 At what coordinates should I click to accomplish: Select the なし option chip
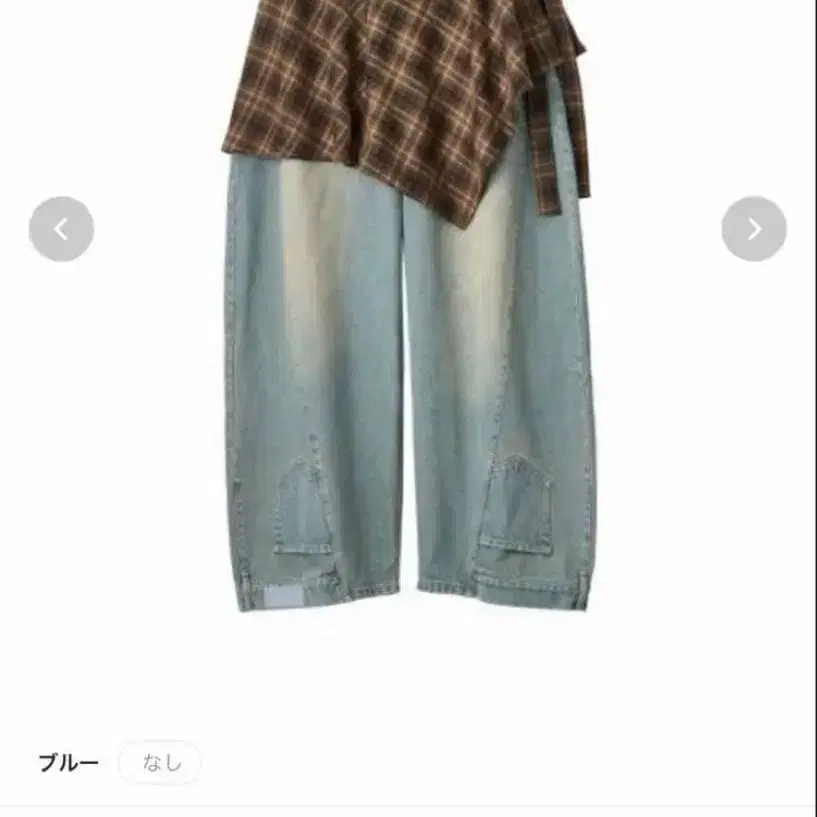coord(160,763)
